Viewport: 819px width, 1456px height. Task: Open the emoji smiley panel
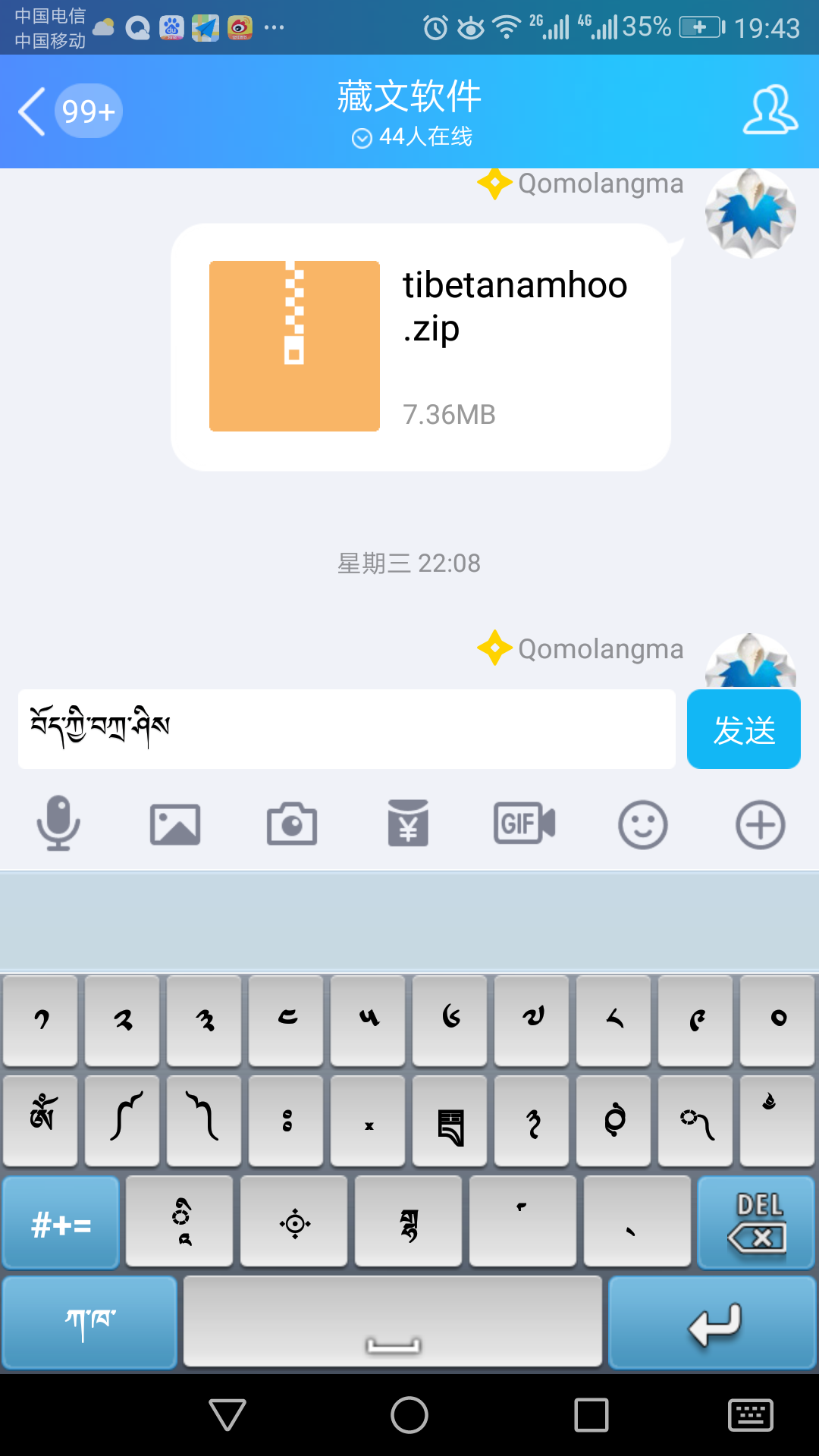[642, 824]
